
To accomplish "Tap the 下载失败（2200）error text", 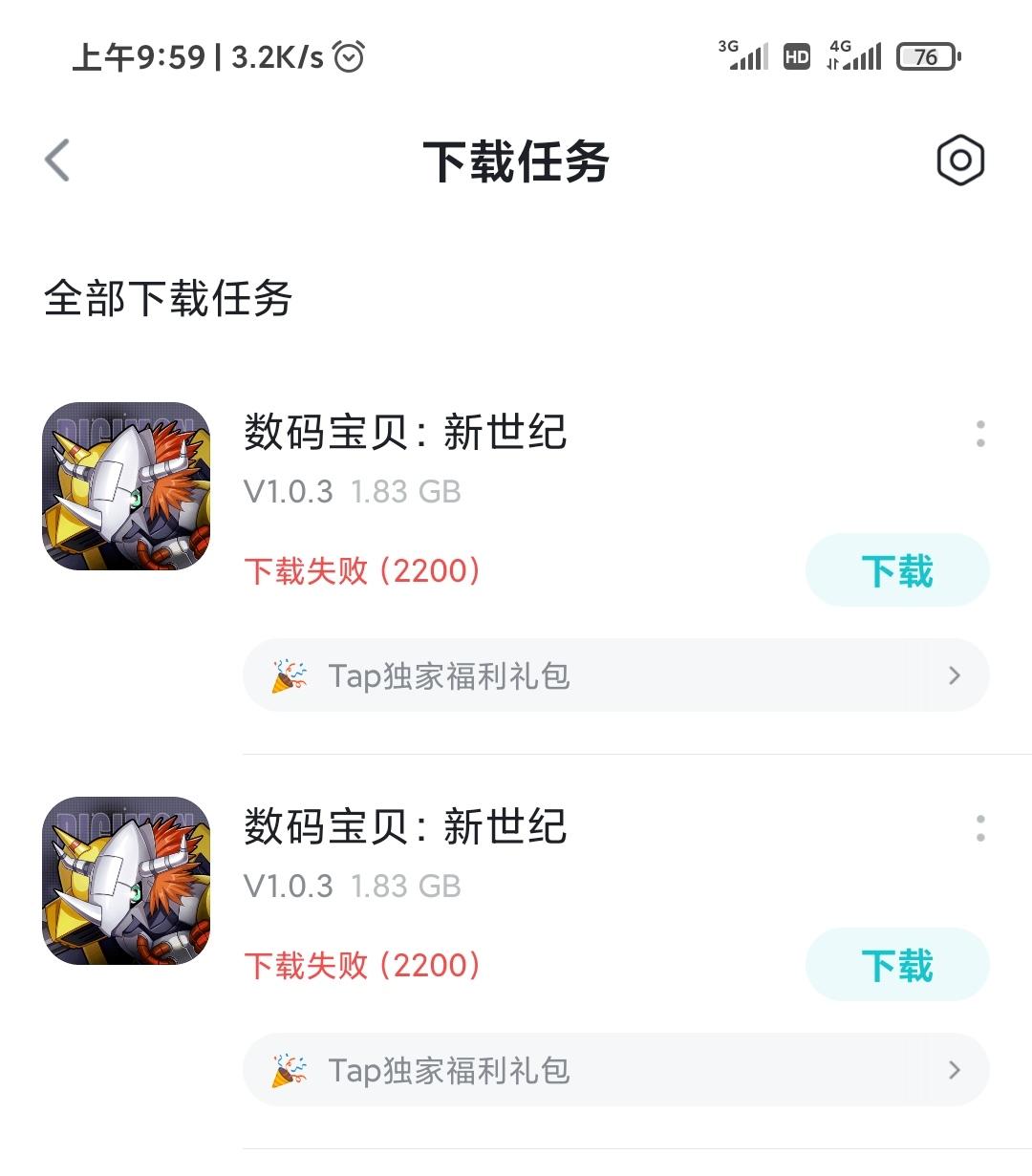I will (361, 570).
